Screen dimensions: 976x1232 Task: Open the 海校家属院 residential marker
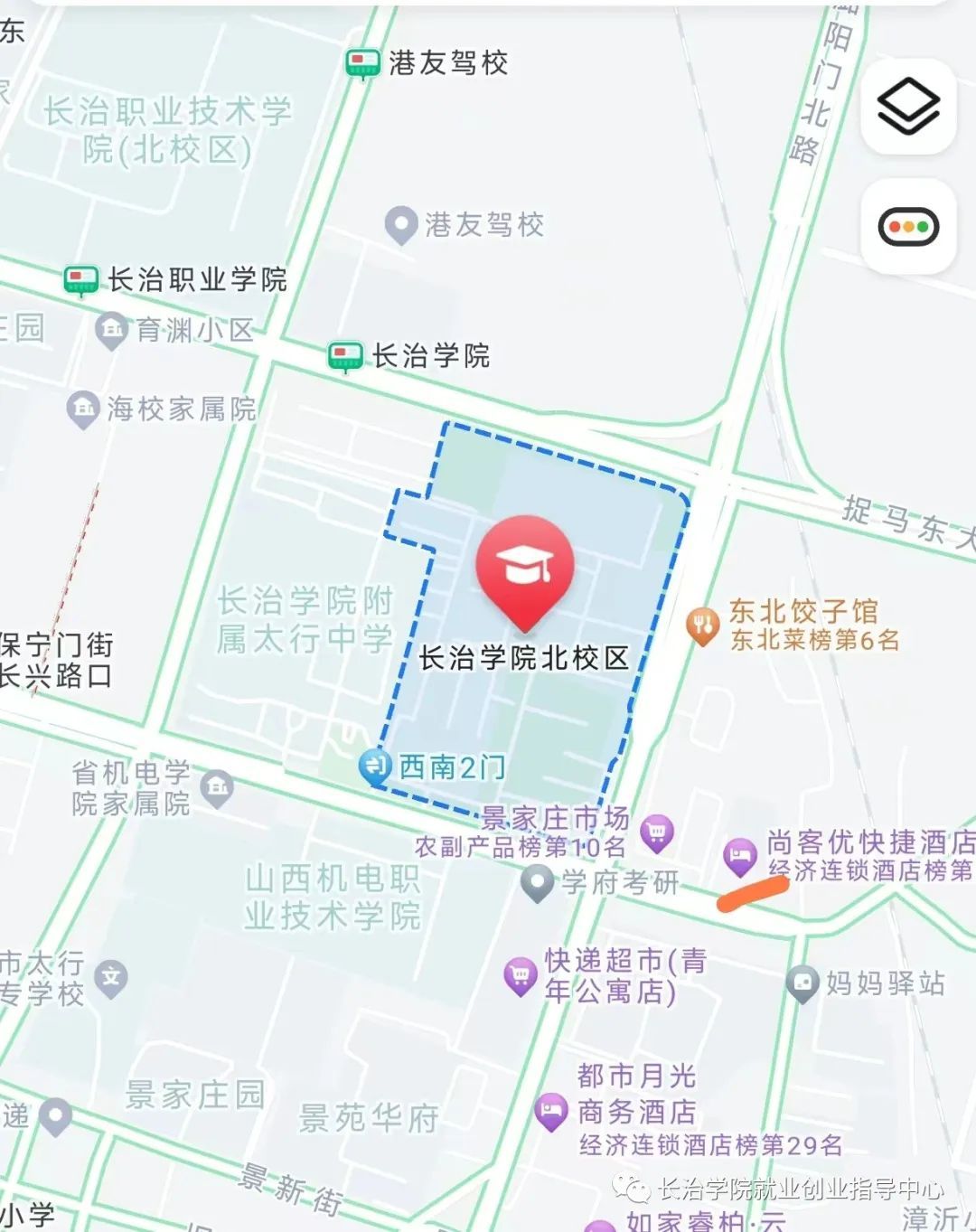(83, 409)
